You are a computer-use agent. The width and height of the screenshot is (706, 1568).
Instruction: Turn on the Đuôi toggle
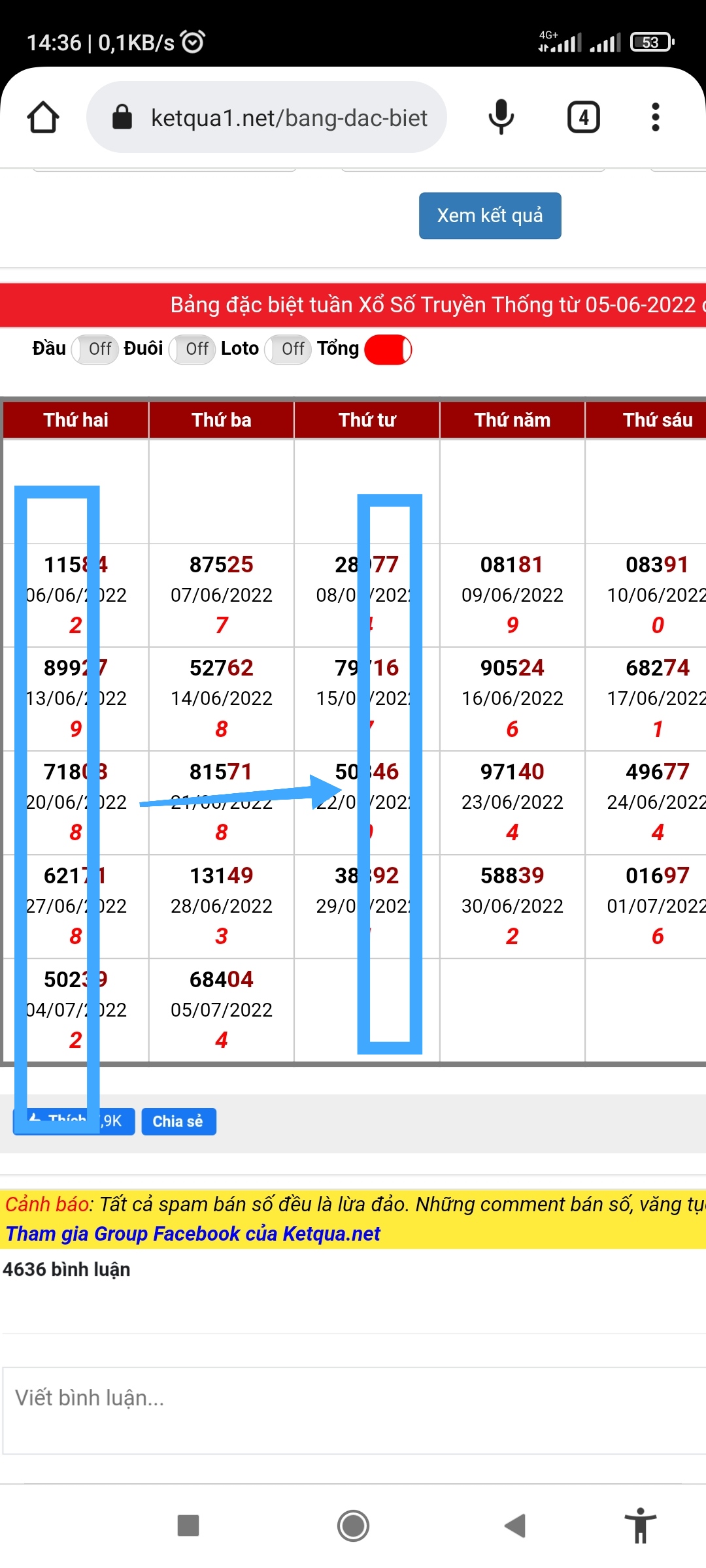point(192,349)
